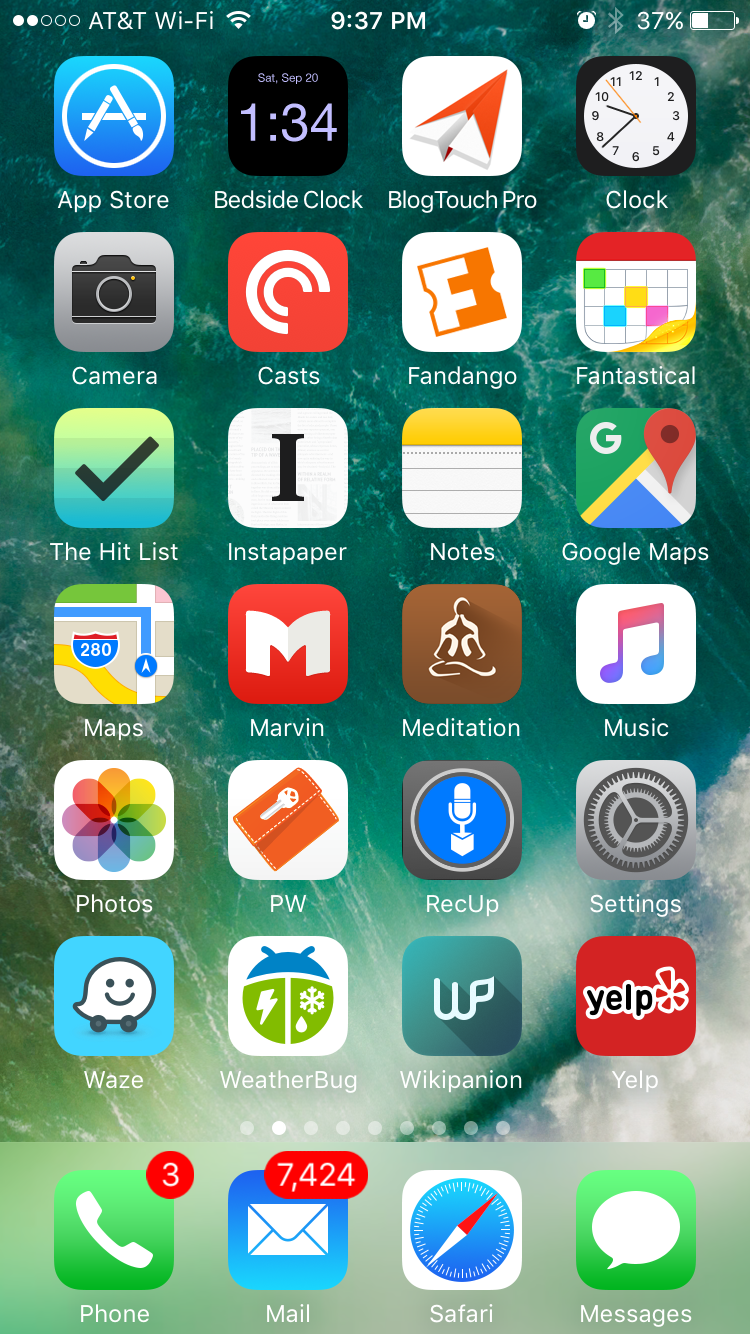Image resolution: width=750 pixels, height=1334 pixels.
Task: Open Photos
Action: point(114,820)
